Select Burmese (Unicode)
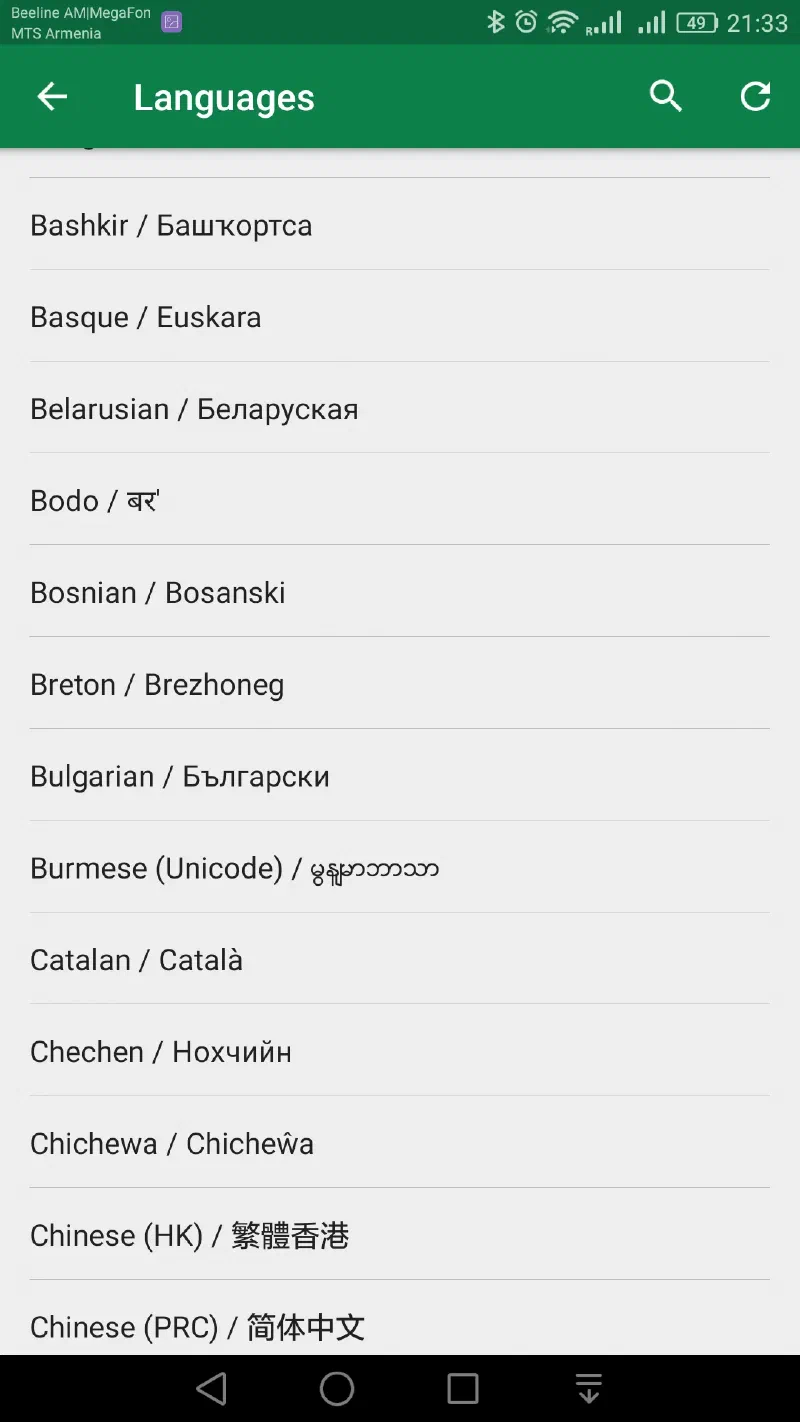The width and height of the screenshot is (800, 1422). coord(235,868)
